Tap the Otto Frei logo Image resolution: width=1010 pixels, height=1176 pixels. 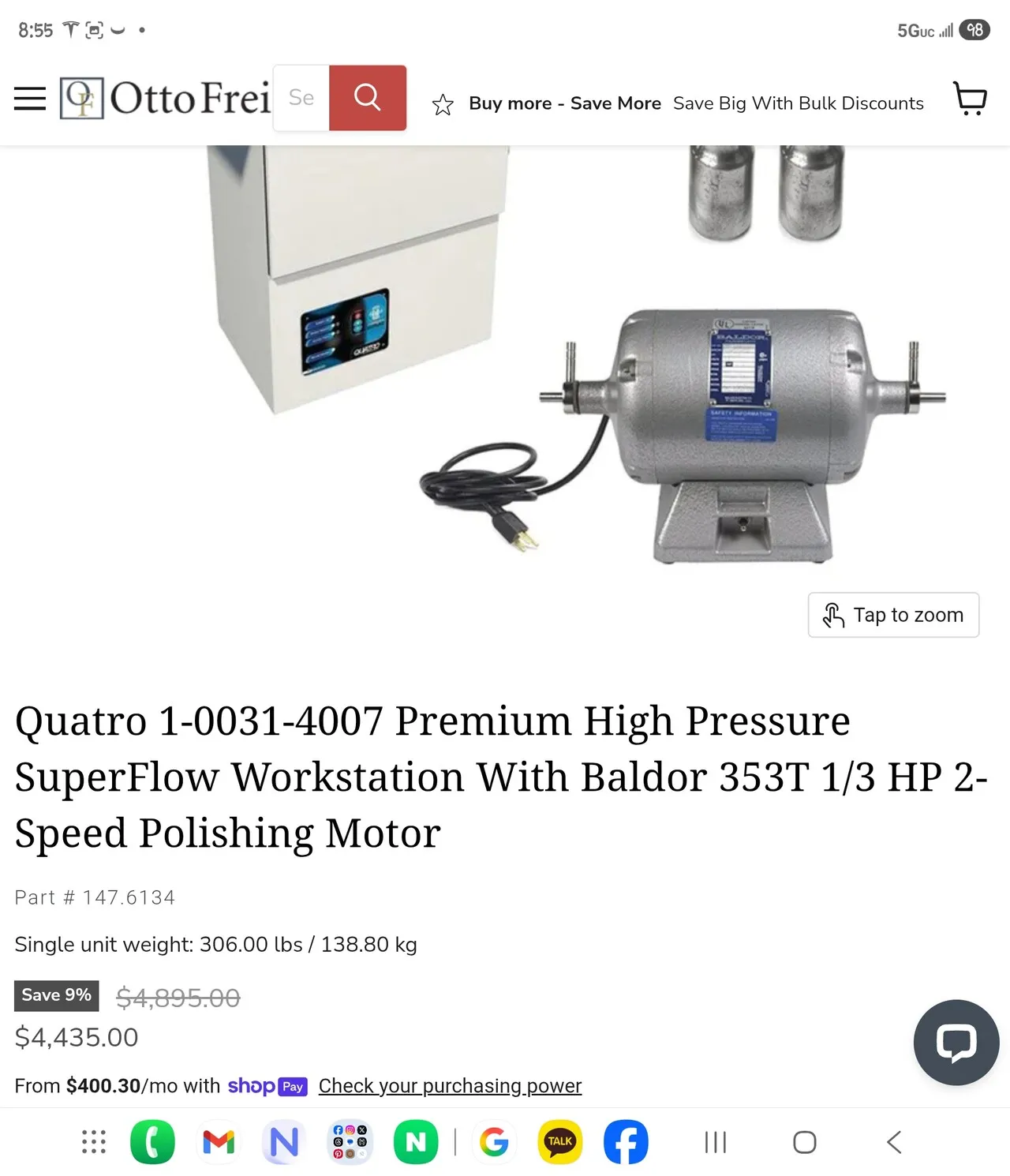pyautogui.click(x=166, y=99)
